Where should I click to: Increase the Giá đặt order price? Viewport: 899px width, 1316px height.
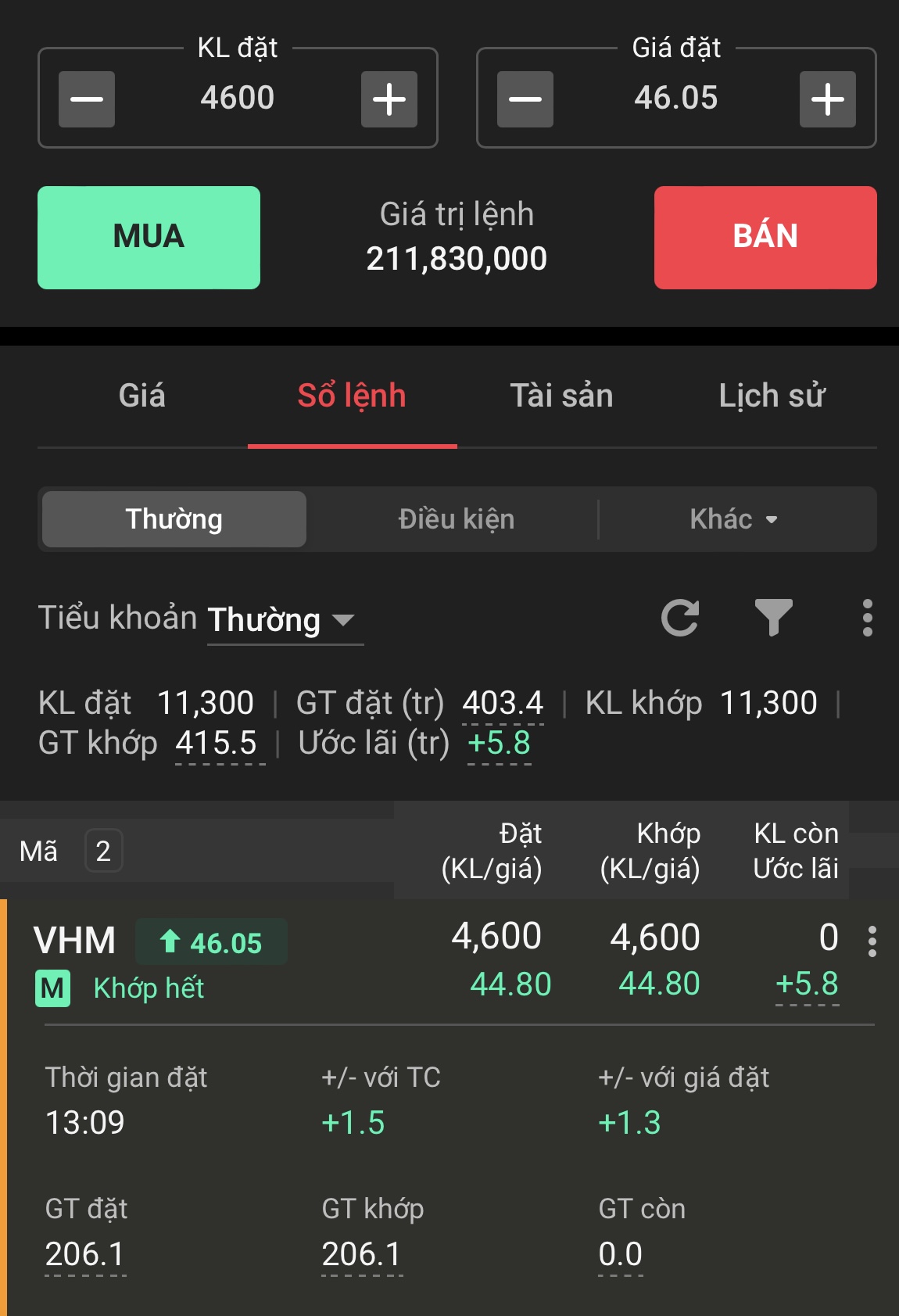point(827,99)
